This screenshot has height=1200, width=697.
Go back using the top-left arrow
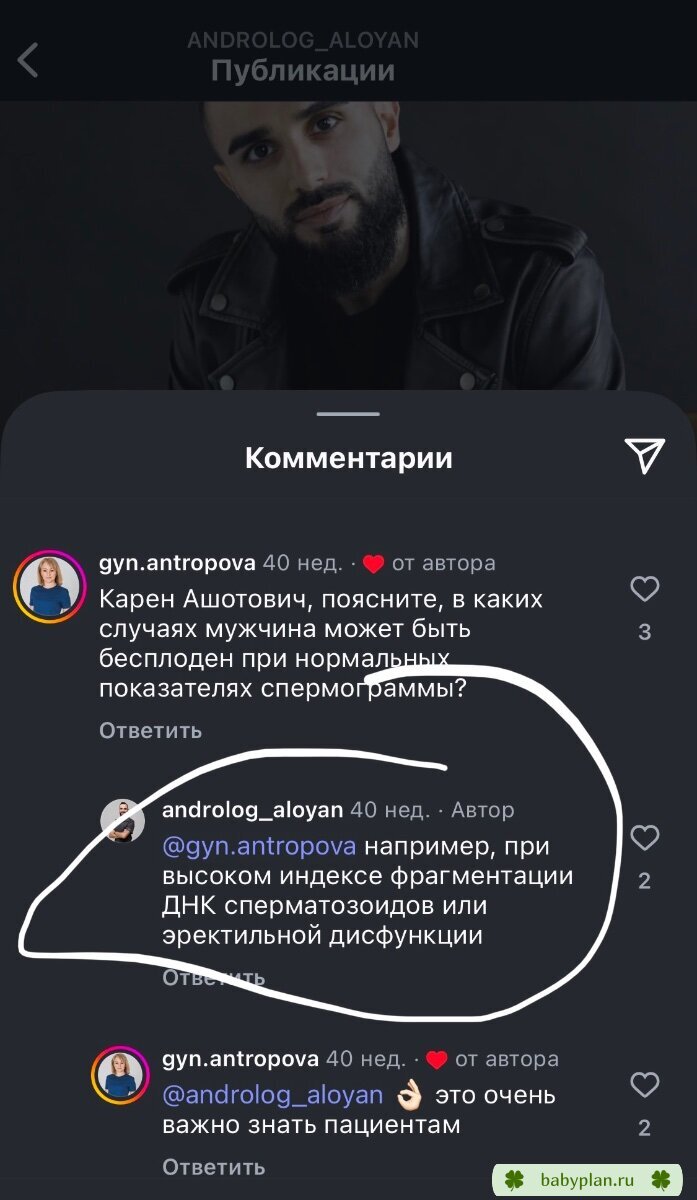(x=28, y=60)
